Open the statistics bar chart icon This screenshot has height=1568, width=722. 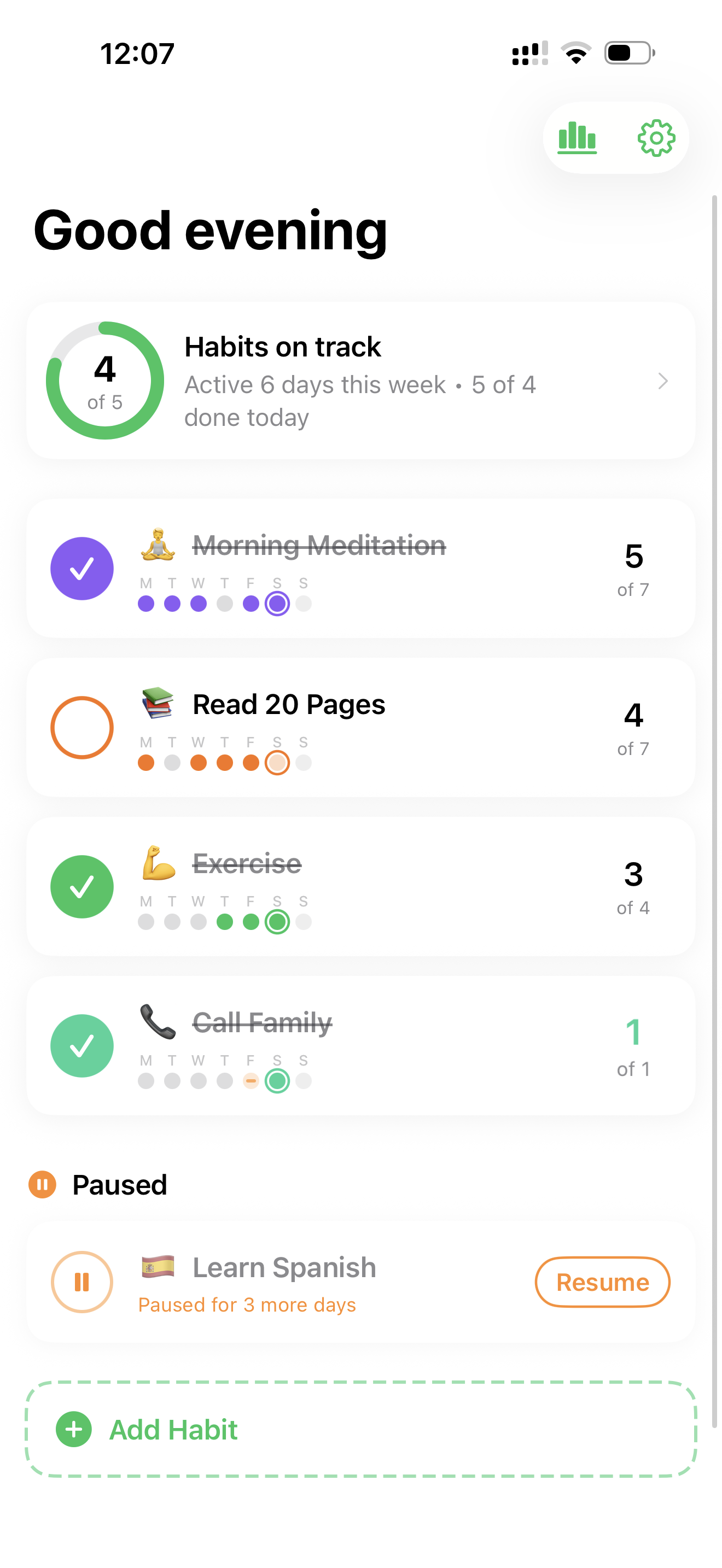coord(577,138)
